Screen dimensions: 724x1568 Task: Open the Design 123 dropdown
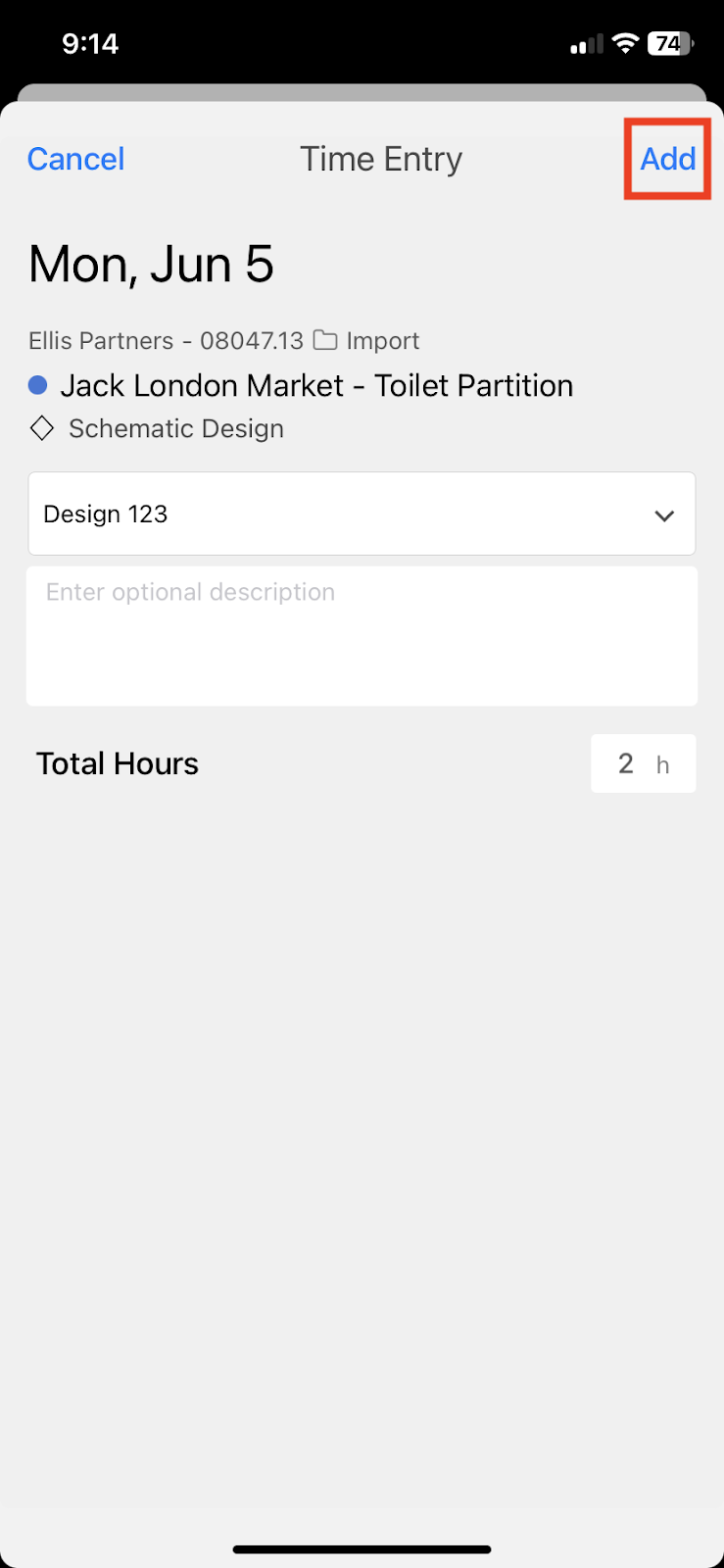click(362, 514)
